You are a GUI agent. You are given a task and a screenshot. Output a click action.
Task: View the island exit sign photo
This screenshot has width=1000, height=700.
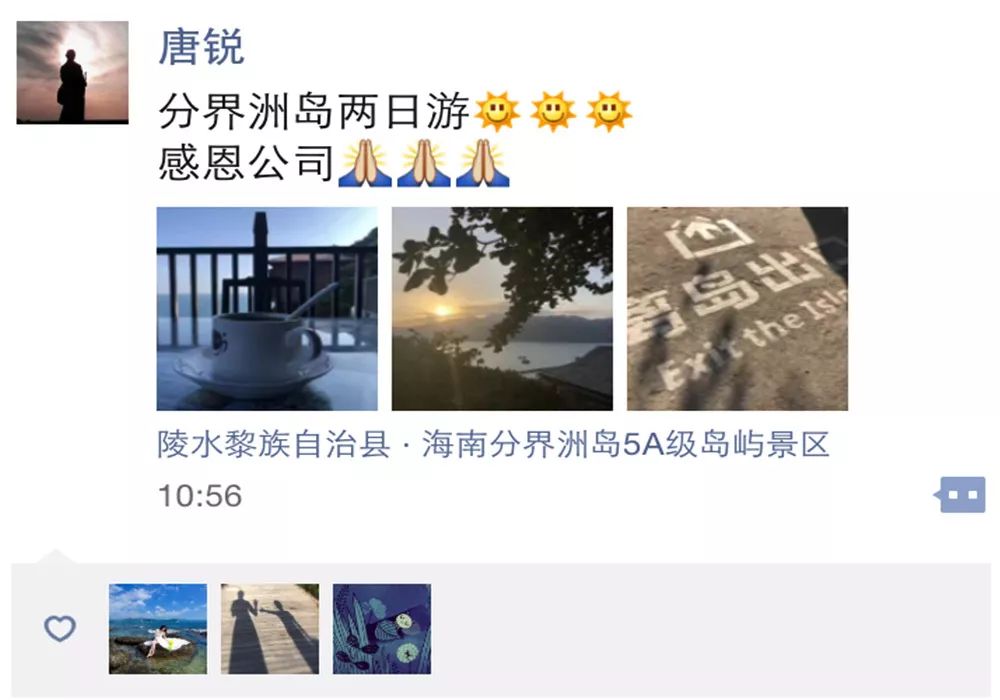[x=737, y=308]
